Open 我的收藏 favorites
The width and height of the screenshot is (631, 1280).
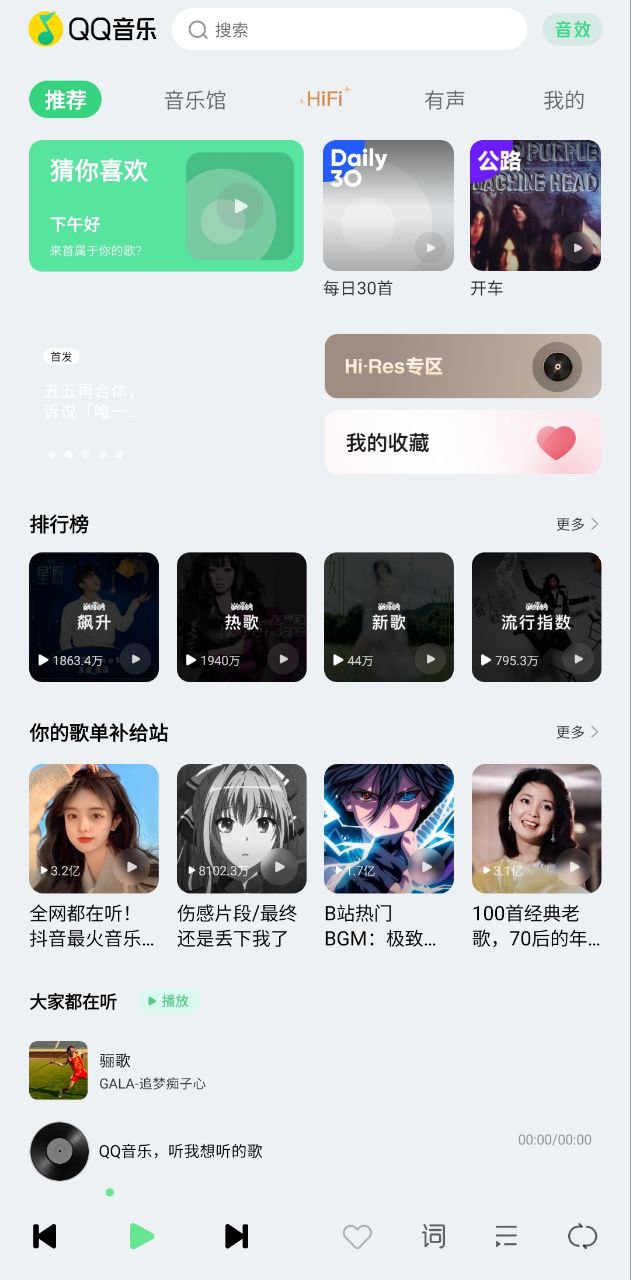(462, 442)
